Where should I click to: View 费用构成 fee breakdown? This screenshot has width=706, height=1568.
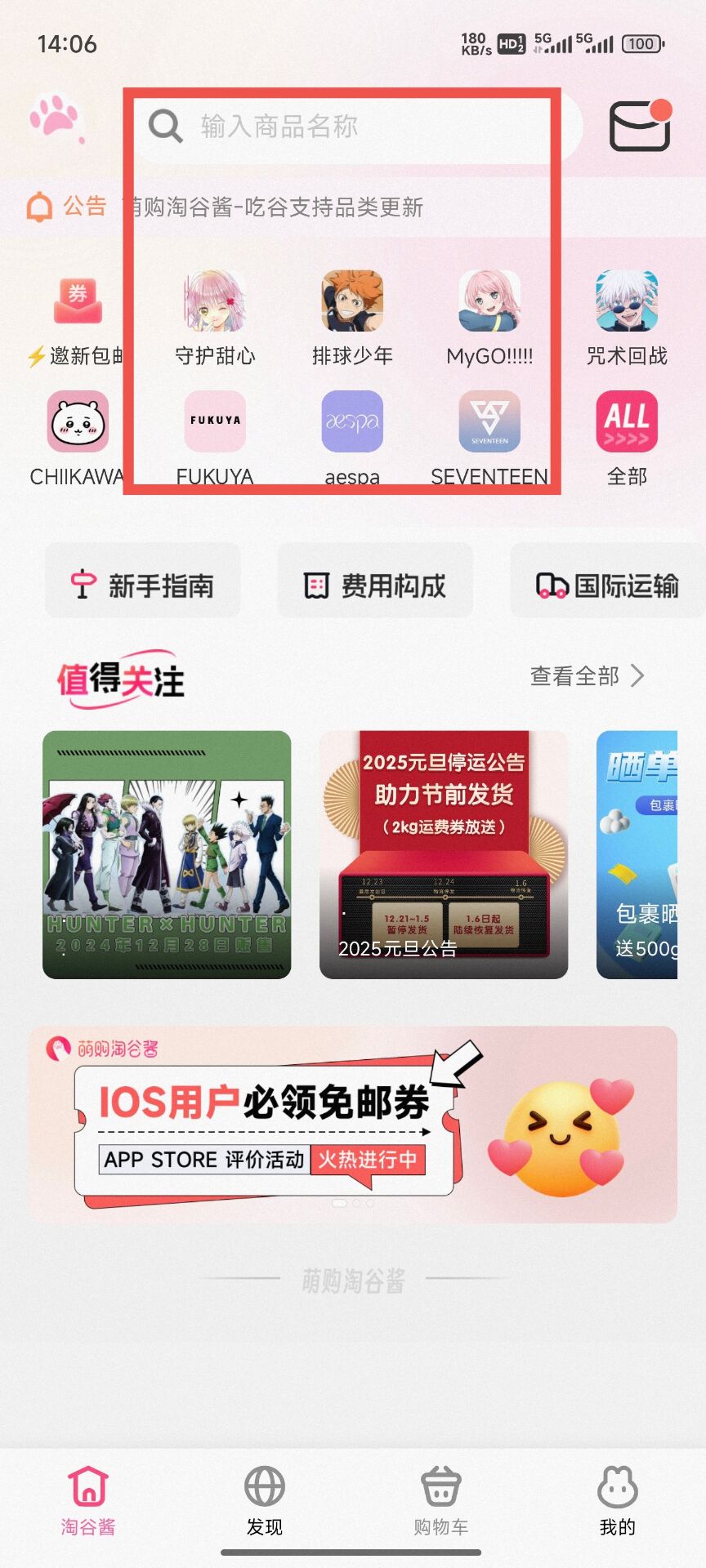pos(376,586)
